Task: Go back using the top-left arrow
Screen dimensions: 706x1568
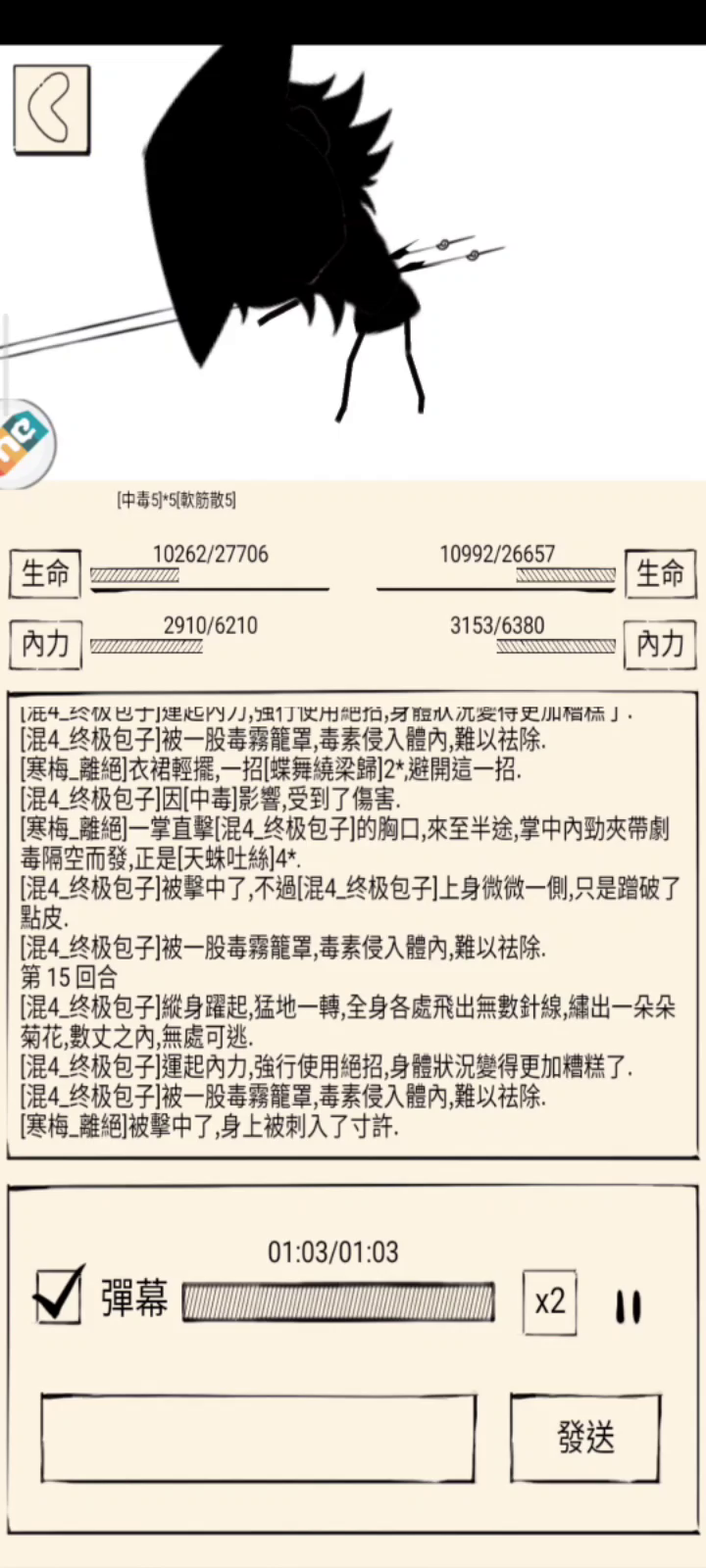Action: [x=51, y=109]
